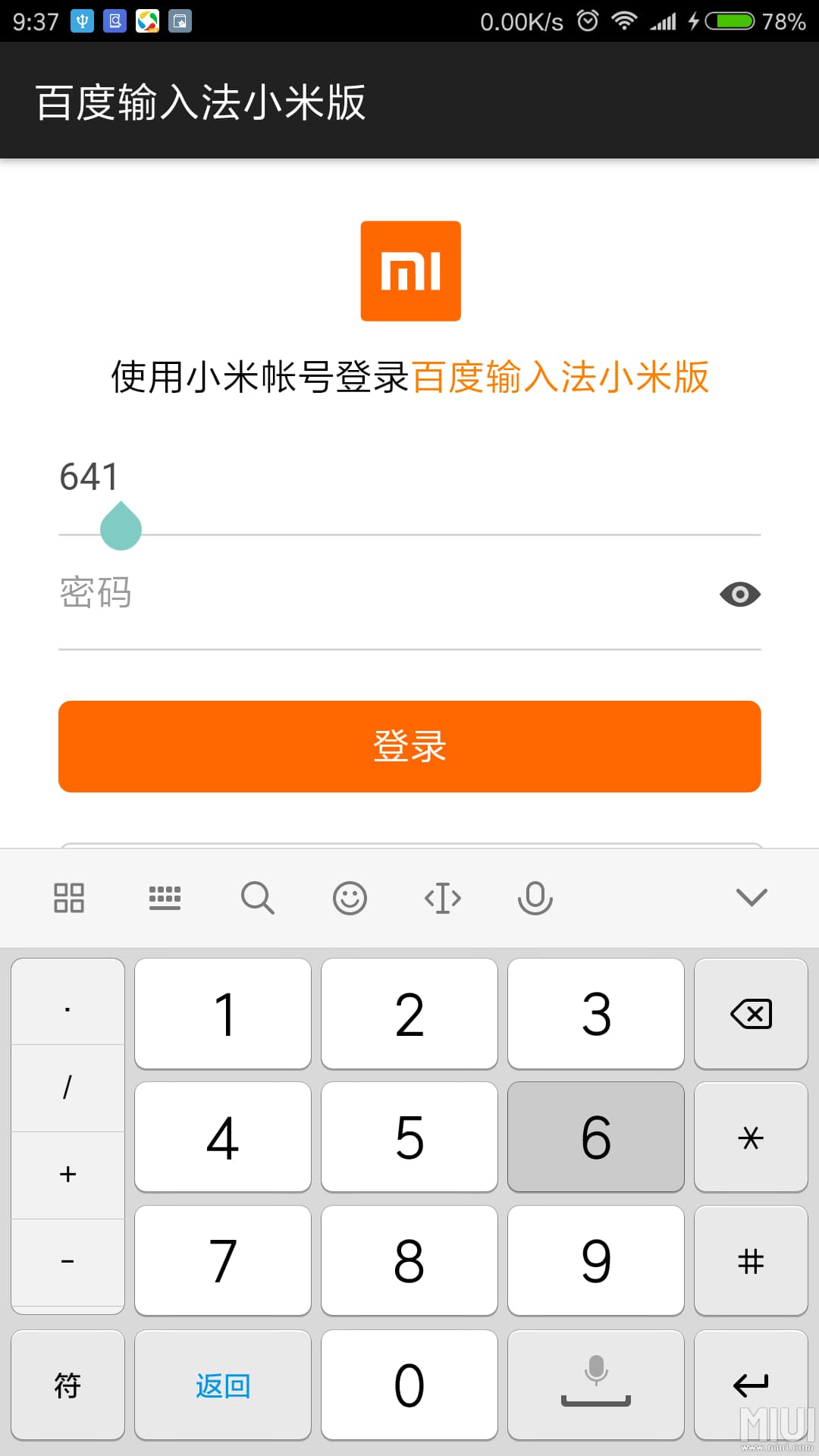
Task: Open the symbols panel via the 符 key
Action: [67, 1385]
